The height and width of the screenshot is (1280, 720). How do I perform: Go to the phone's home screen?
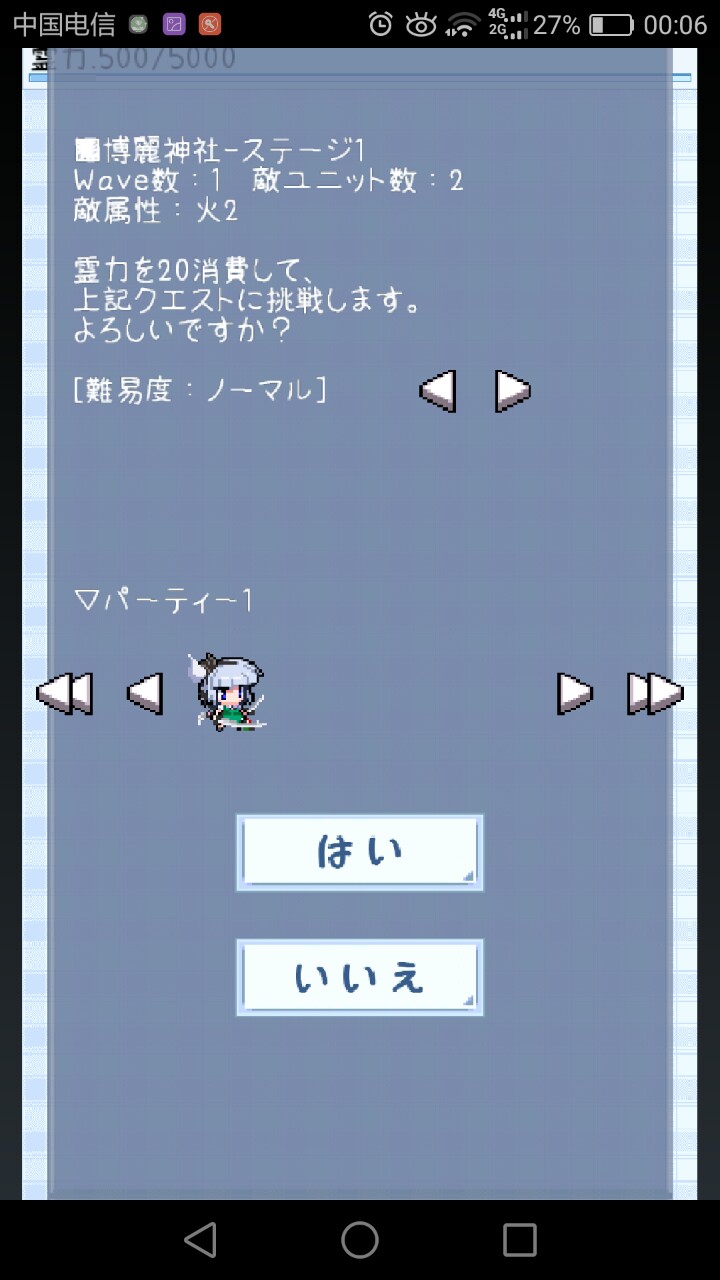pyautogui.click(x=360, y=1240)
